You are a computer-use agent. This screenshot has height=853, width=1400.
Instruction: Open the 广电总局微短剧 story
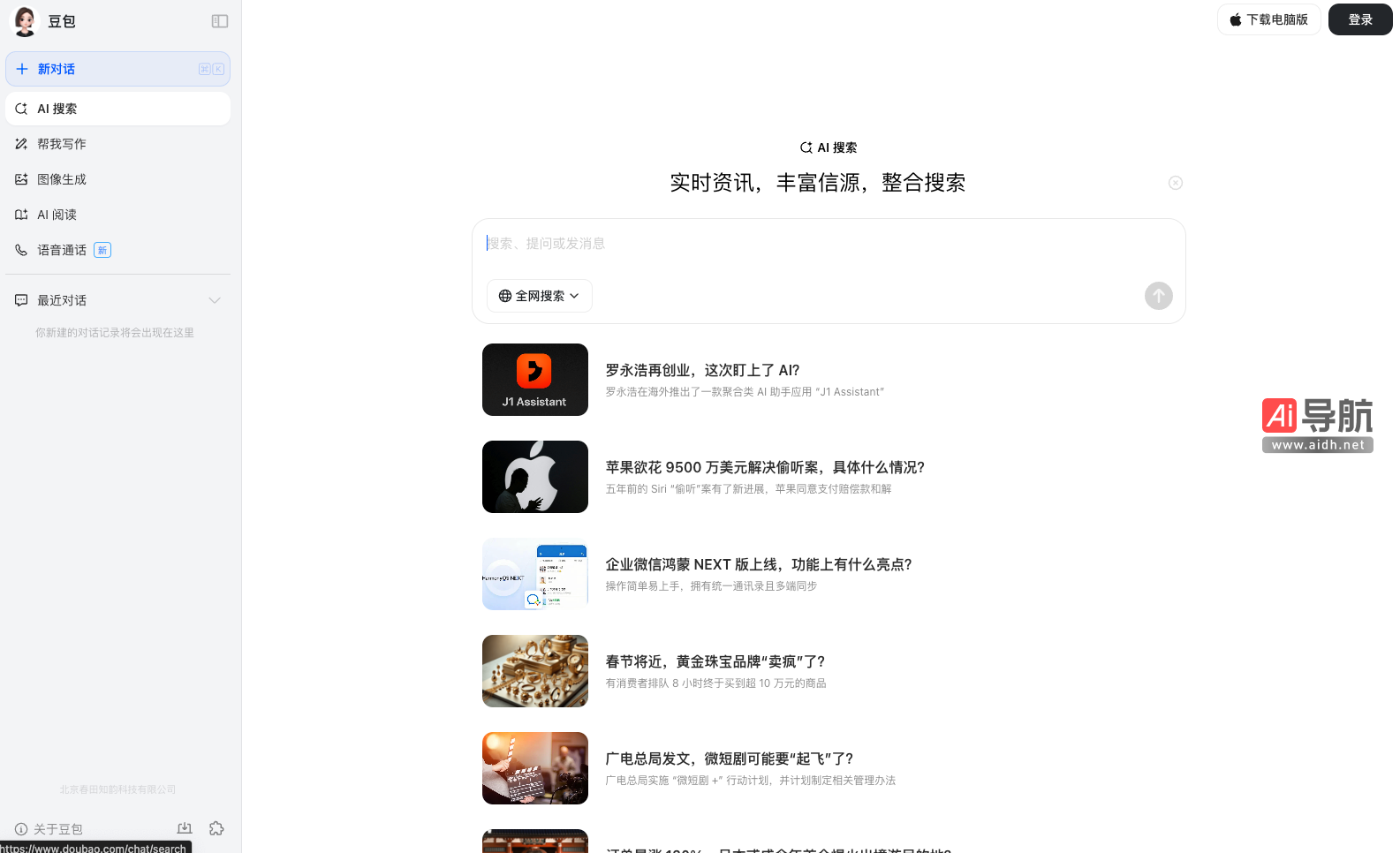tap(729, 759)
